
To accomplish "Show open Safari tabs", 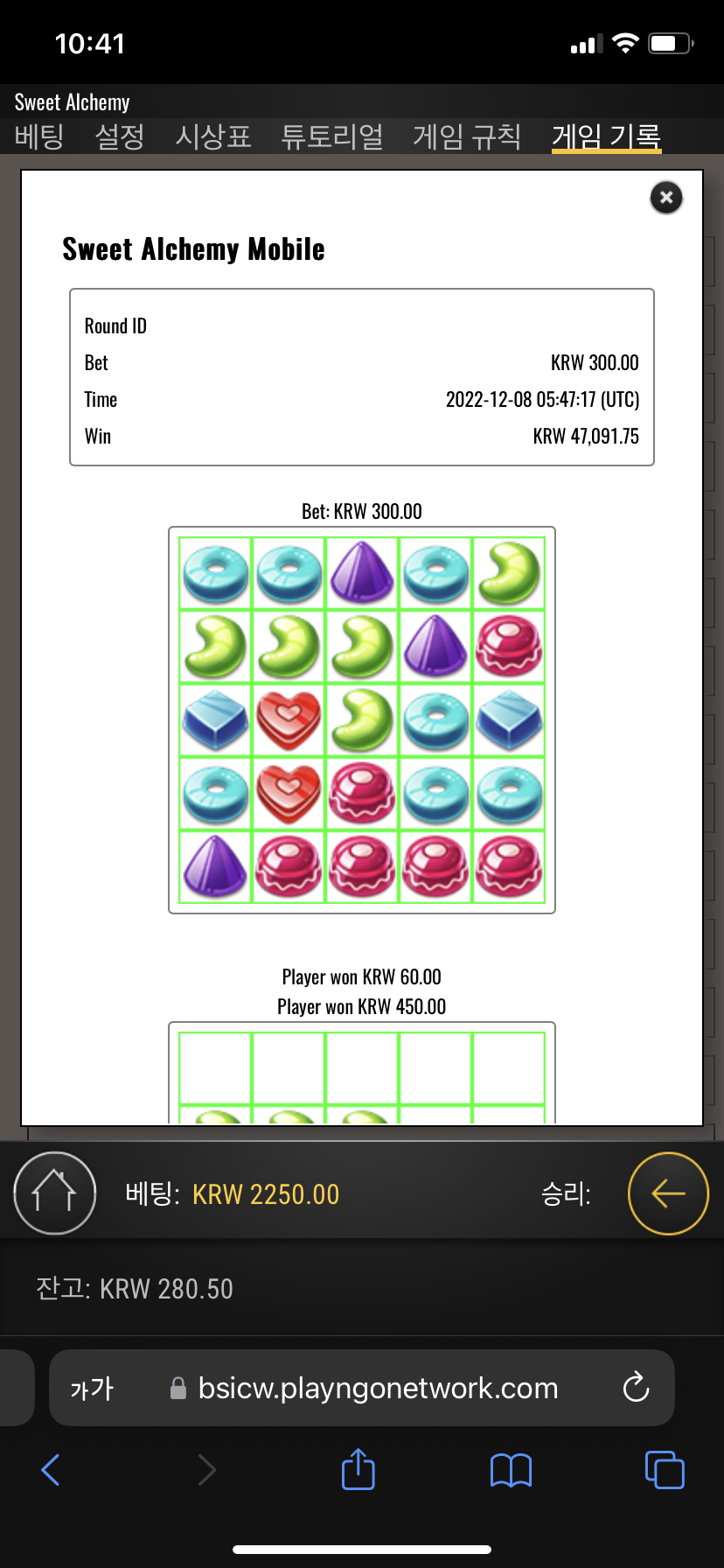I will (664, 1470).
